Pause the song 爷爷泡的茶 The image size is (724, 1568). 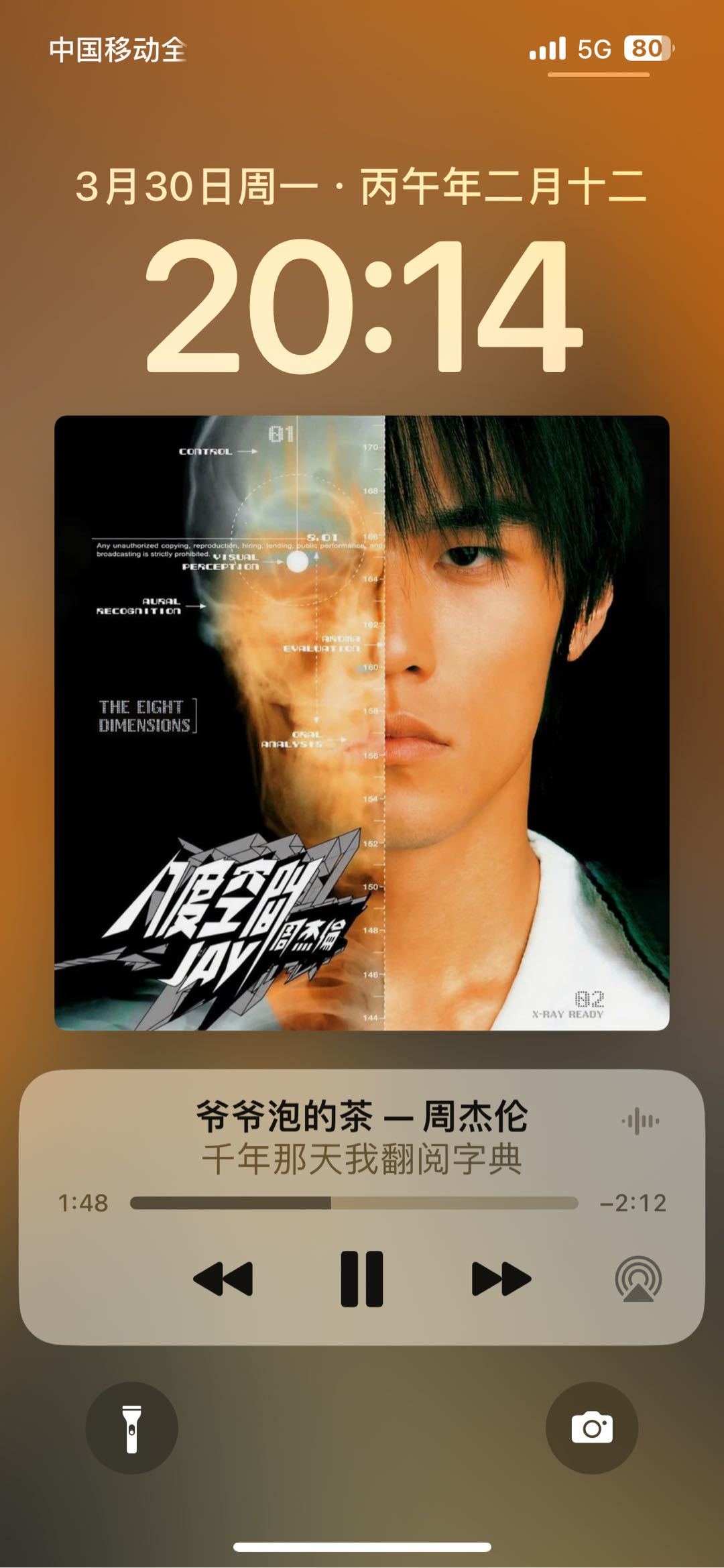click(362, 1278)
